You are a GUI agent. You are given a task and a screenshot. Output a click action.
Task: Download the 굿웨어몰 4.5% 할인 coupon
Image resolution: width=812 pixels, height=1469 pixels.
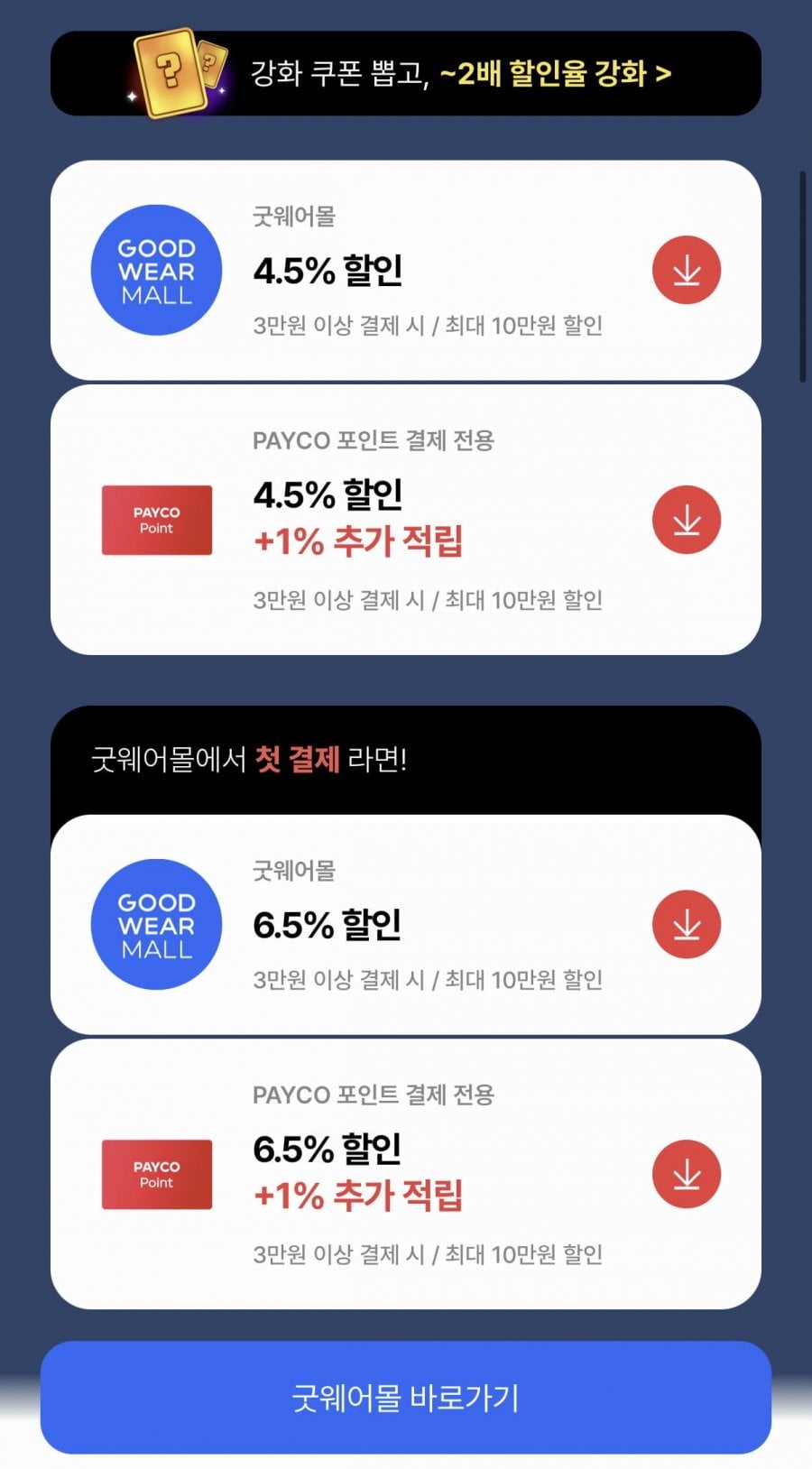[x=686, y=270]
